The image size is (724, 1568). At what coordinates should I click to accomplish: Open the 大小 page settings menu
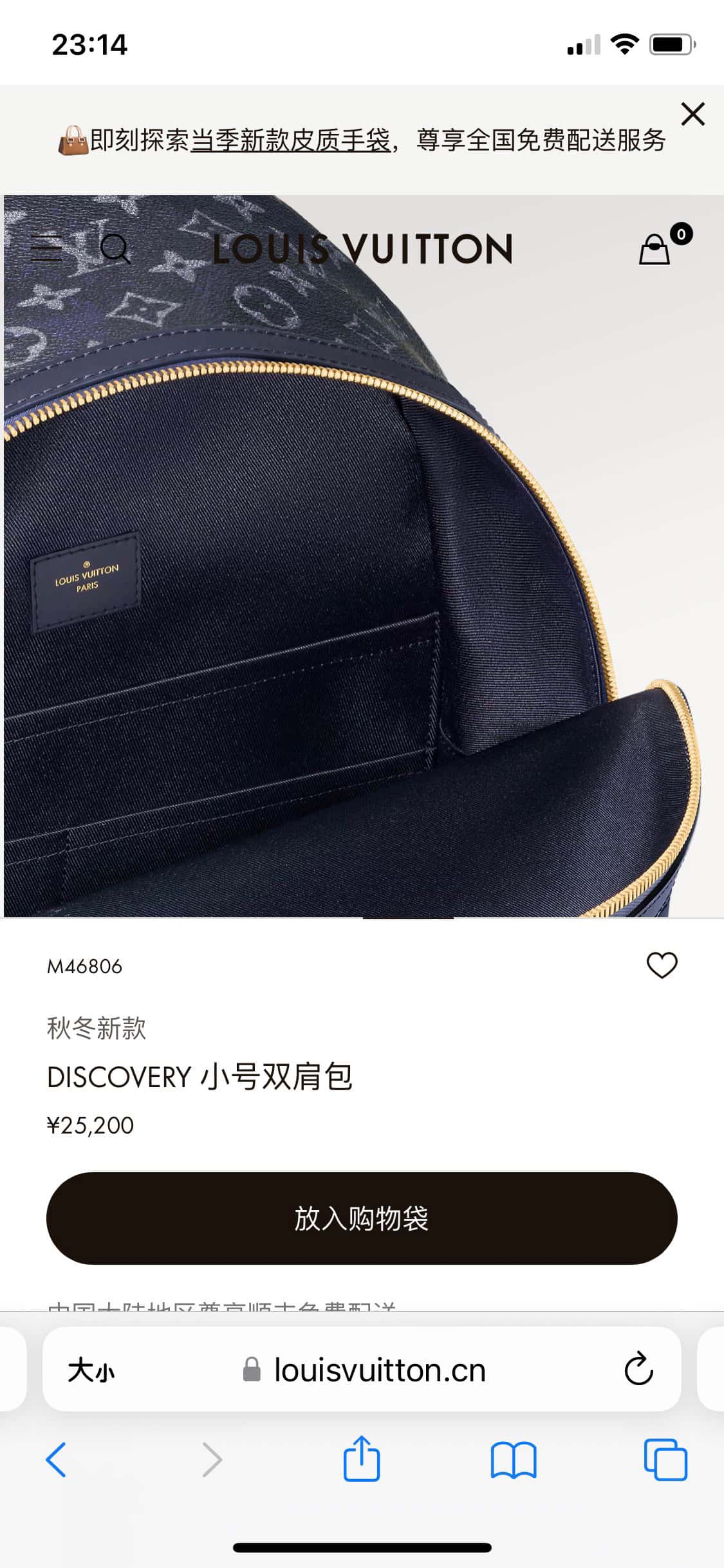coord(91,1370)
